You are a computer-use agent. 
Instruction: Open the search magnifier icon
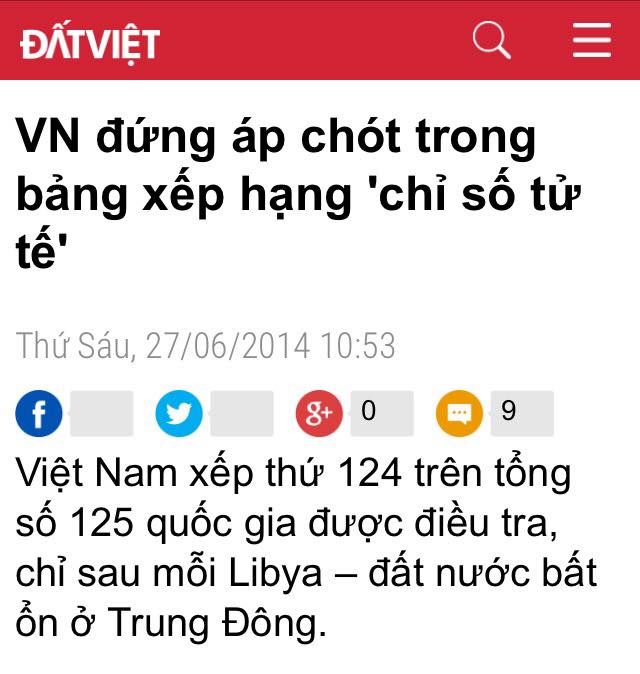pyautogui.click(x=491, y=40)
